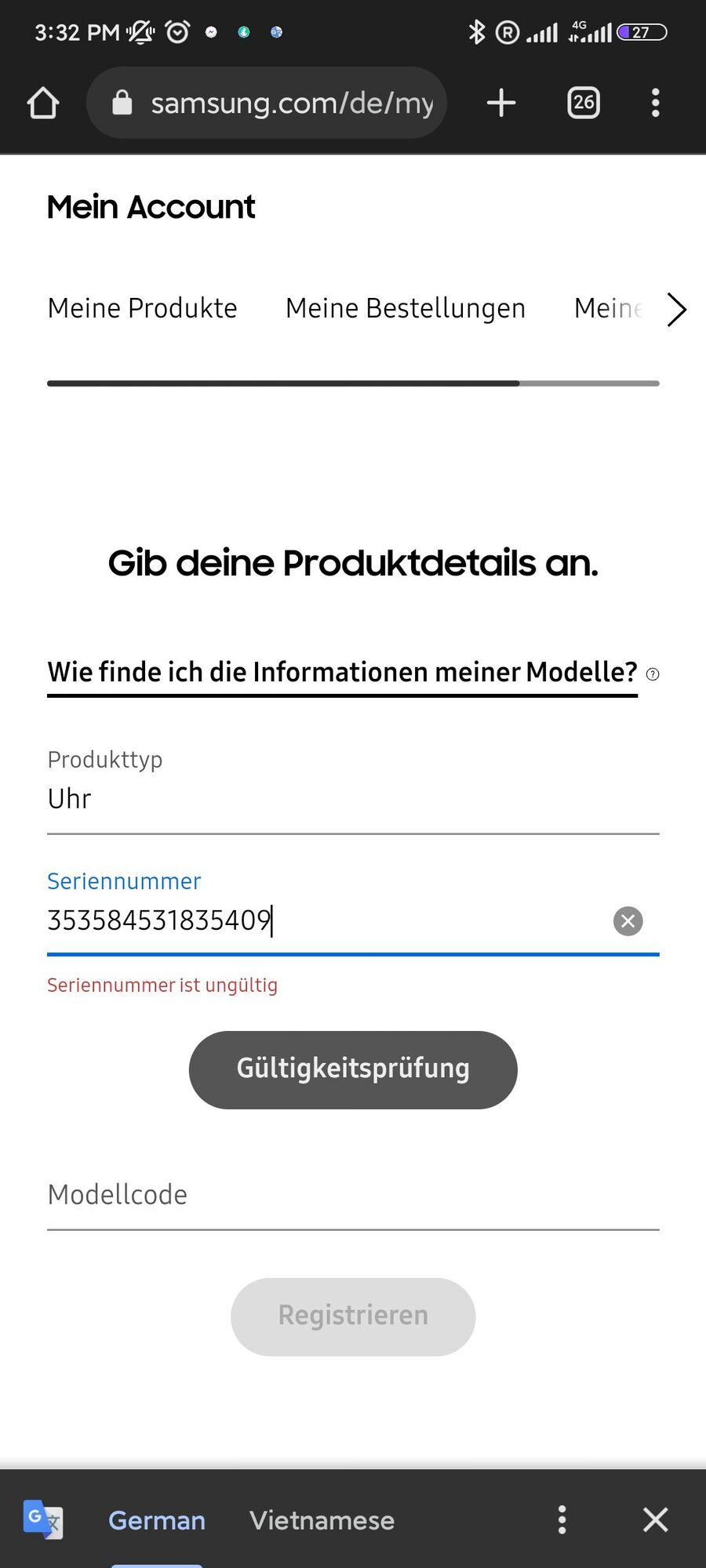
Task: Clear the Seriennummer field with the X icon
Action: (627, 920)
